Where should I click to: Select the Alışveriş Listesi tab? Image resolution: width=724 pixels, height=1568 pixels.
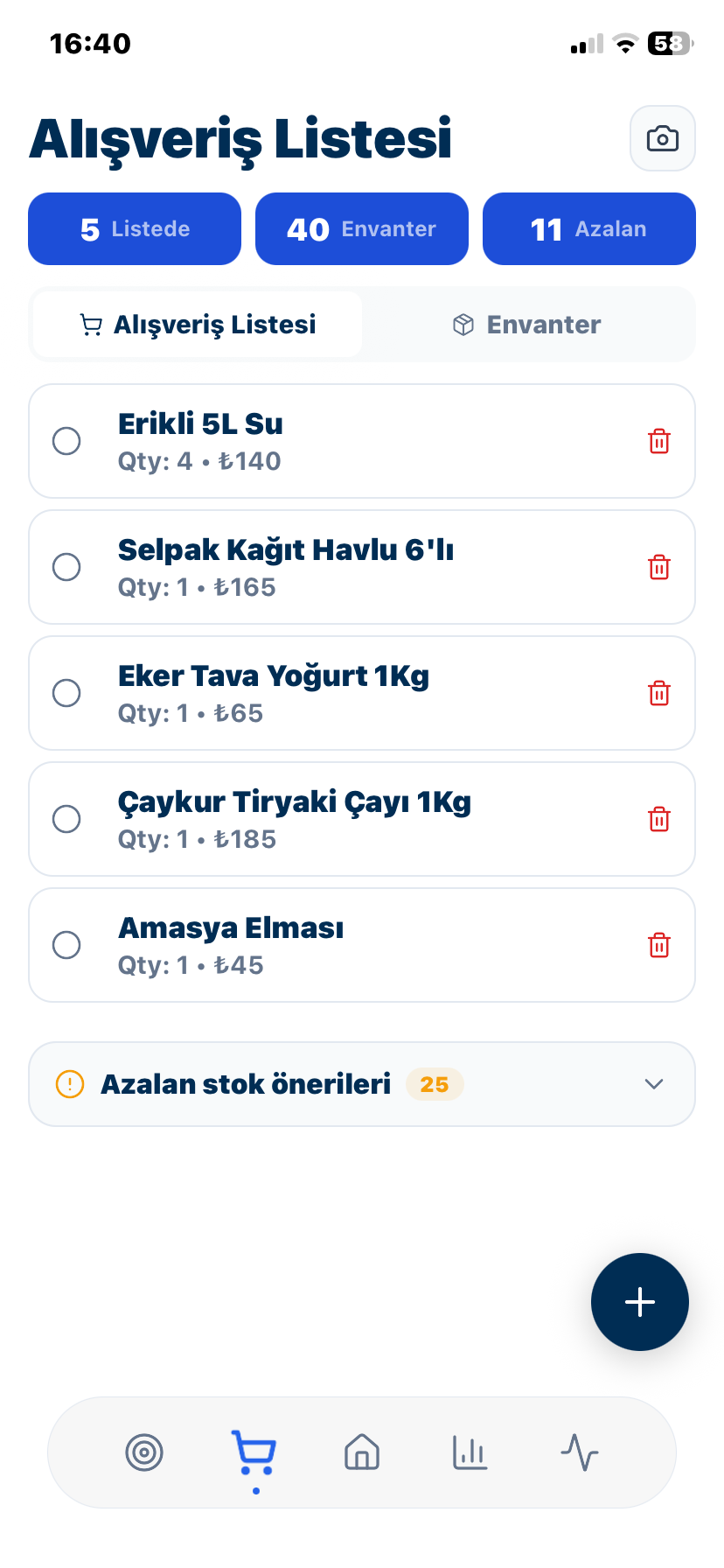(x=196, y=324)
